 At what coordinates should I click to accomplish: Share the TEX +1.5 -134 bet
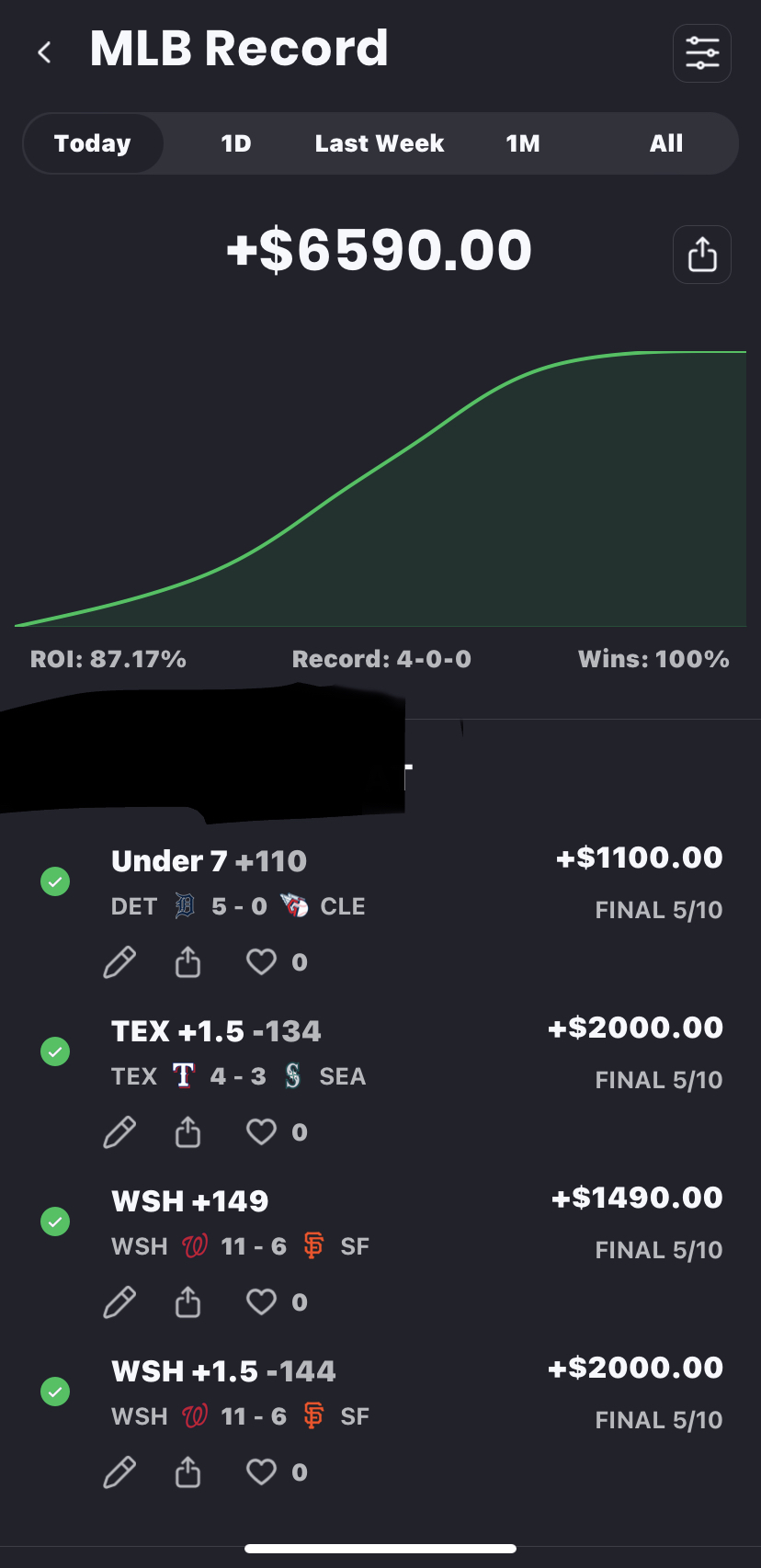[x=188, y=1132]
